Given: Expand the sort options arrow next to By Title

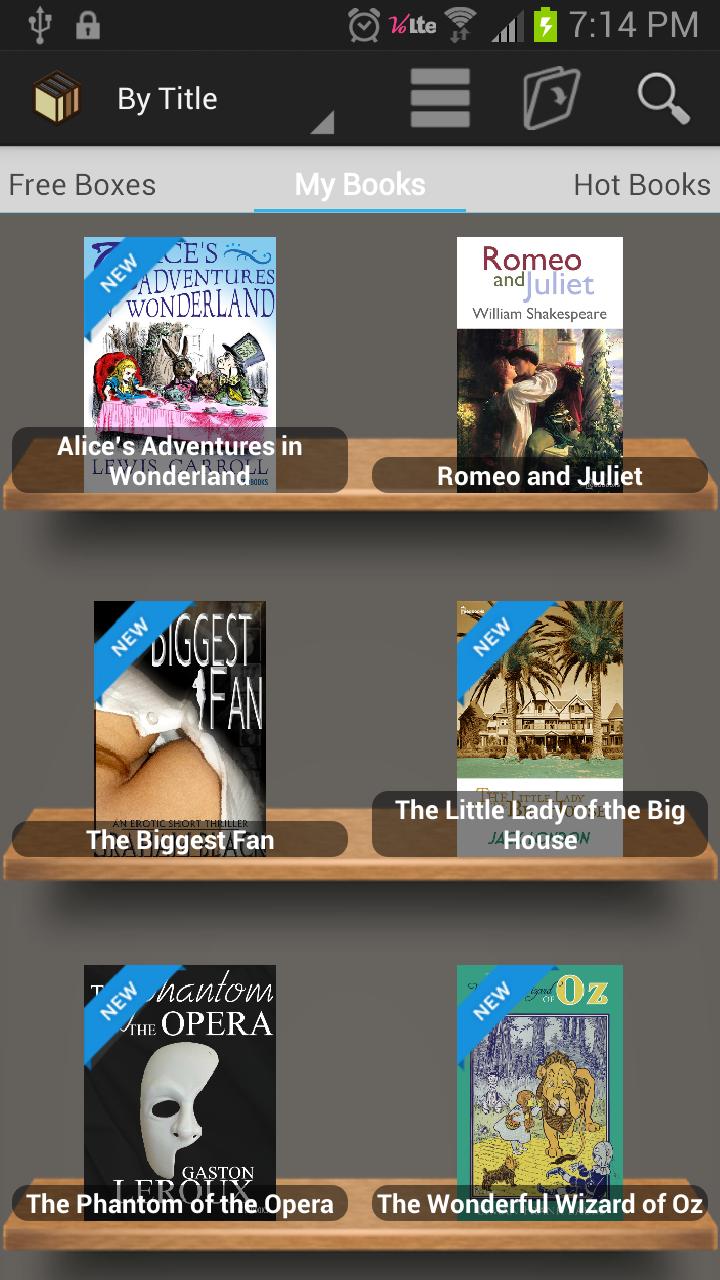Looking at the screenshot, I should (320, 122).
